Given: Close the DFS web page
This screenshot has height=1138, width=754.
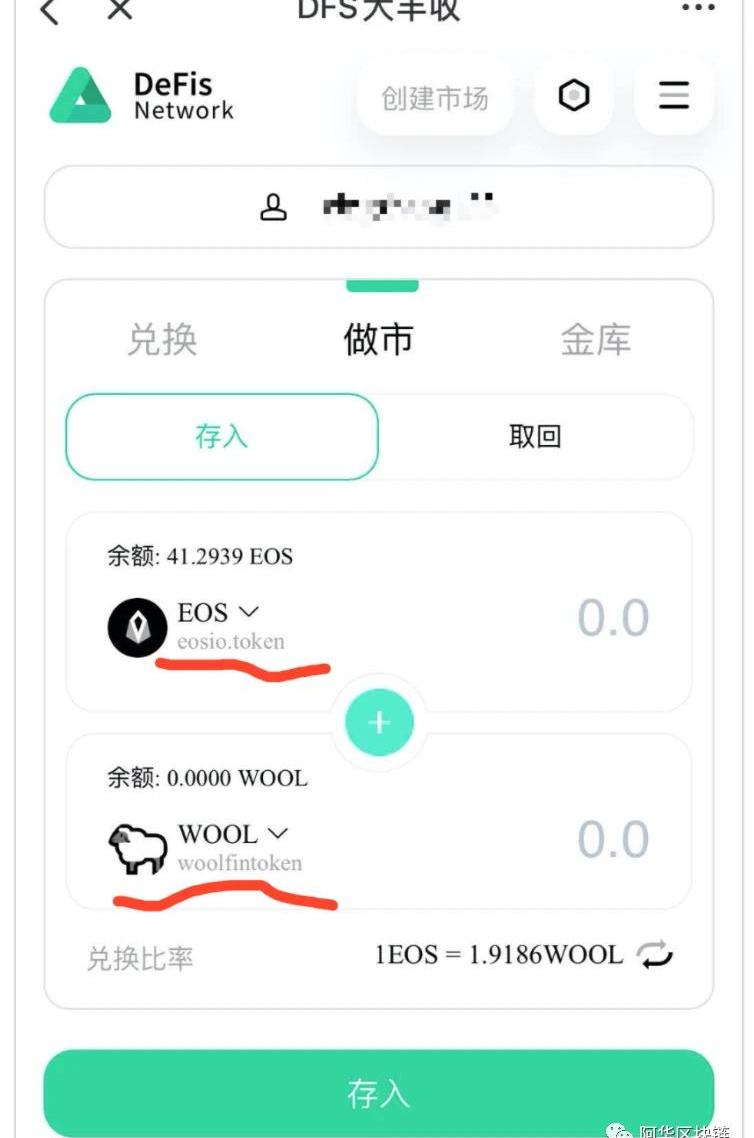Looking at the screenshot, I should point(119,10).
